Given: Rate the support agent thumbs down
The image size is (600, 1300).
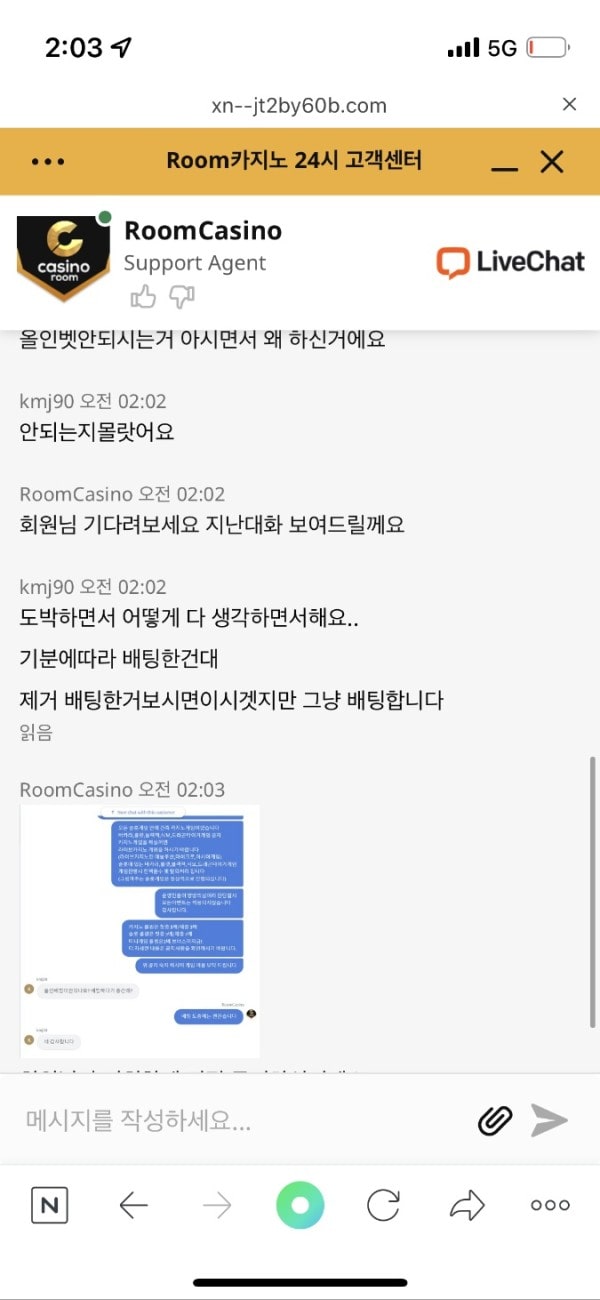Looking at the screenshot, I should pyautogui.click(x=182, y=296).
